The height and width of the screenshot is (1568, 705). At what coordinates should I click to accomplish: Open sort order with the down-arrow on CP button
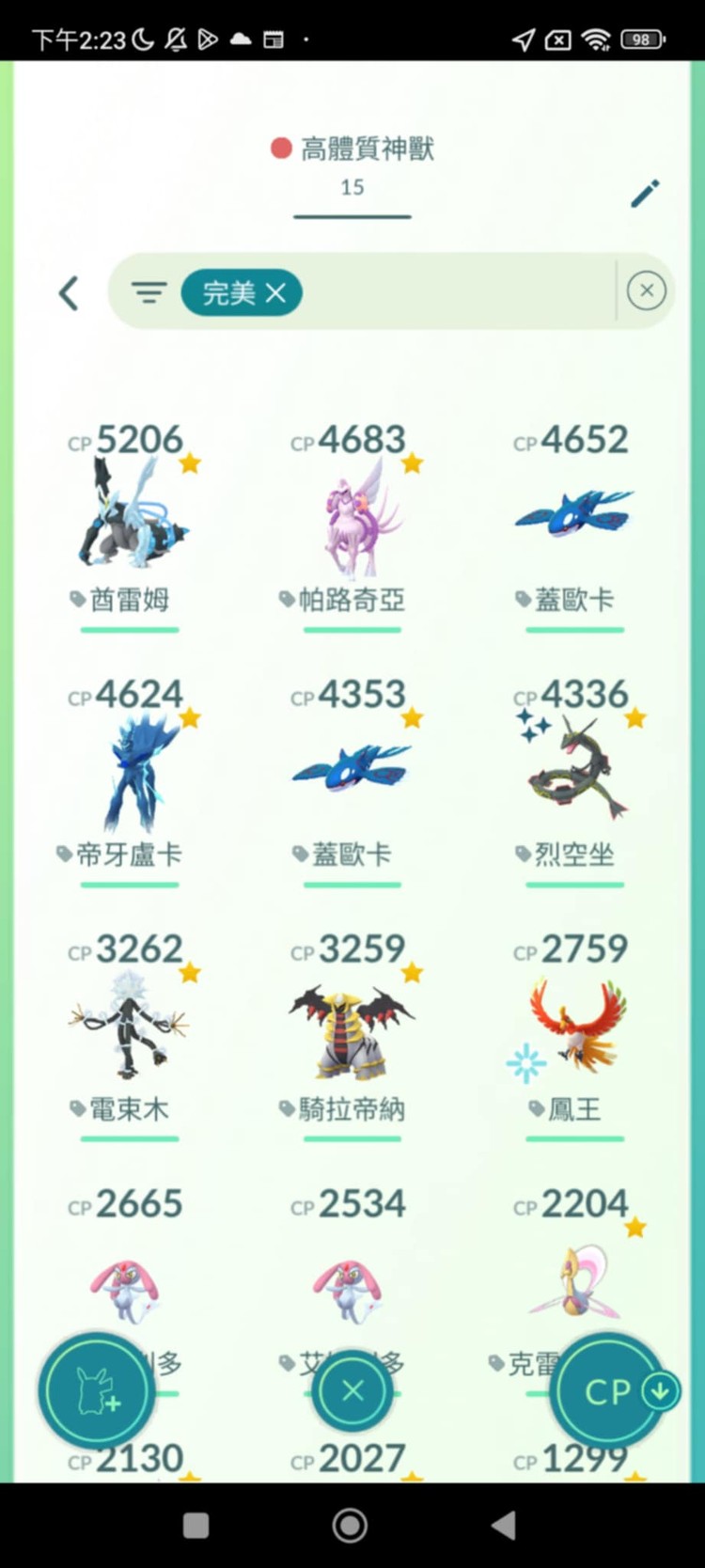click(661, 1391)
